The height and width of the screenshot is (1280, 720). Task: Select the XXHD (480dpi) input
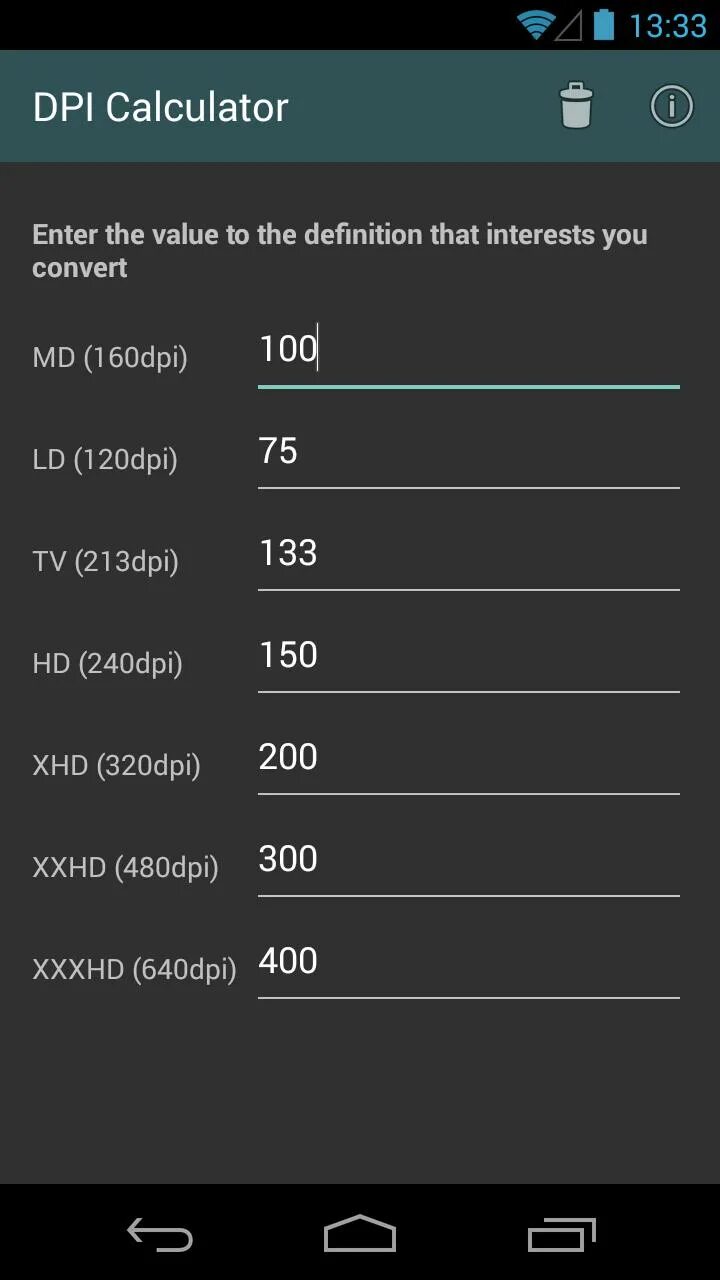[x=468, y=860]
